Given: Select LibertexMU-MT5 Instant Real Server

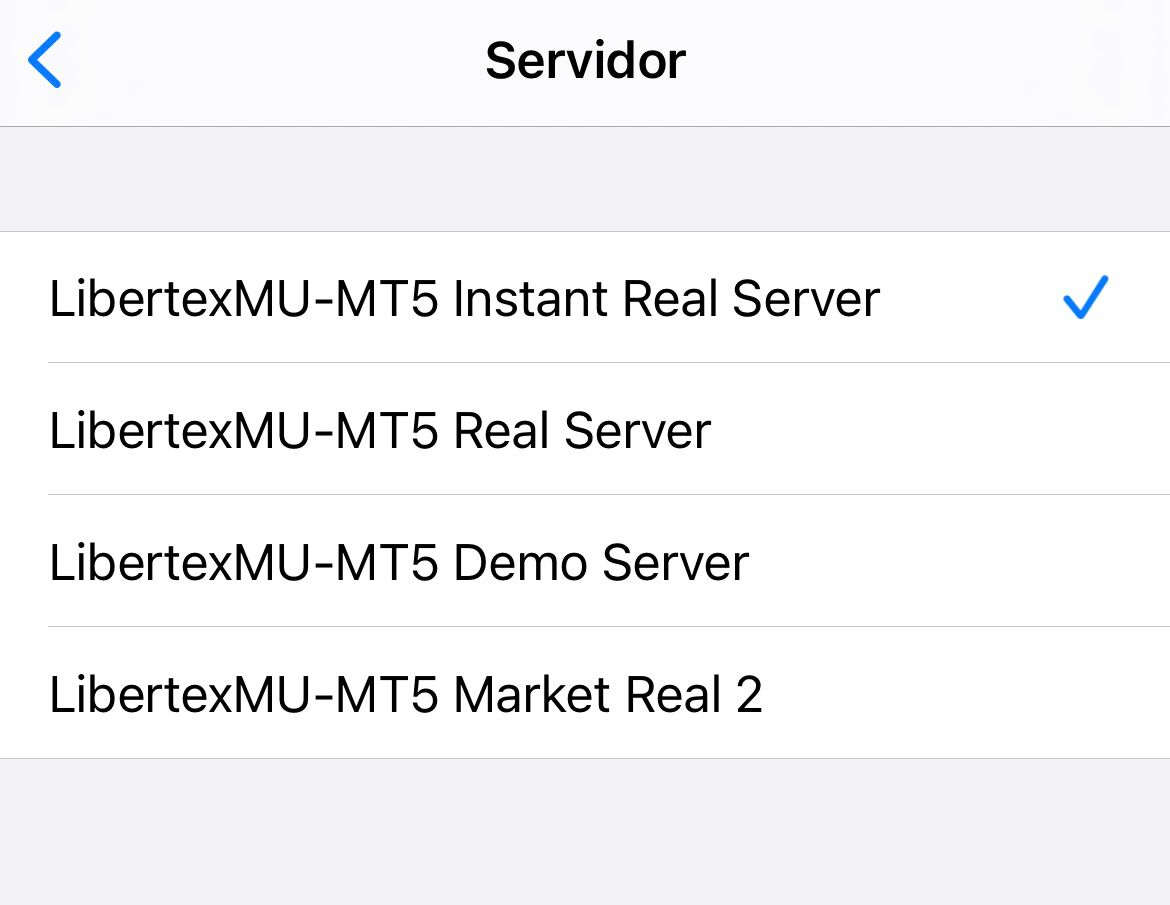Looking at the screenshot, I should click(464, 298).
